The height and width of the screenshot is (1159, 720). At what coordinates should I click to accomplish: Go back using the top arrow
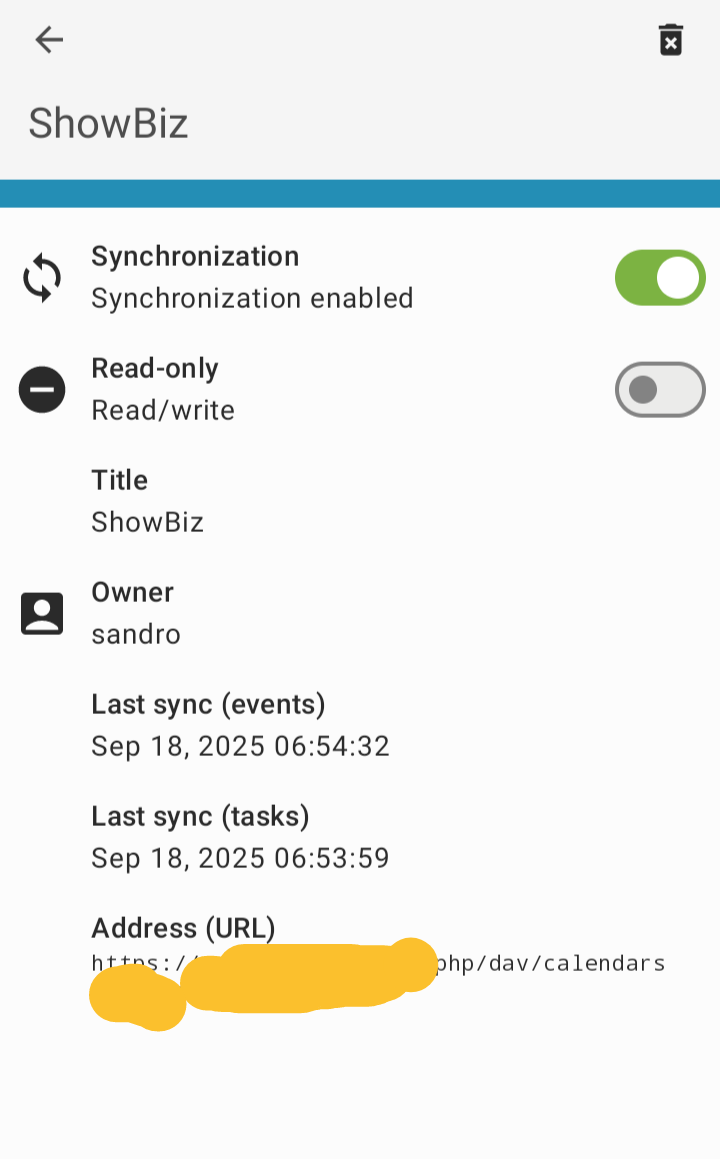click(49, 40)
